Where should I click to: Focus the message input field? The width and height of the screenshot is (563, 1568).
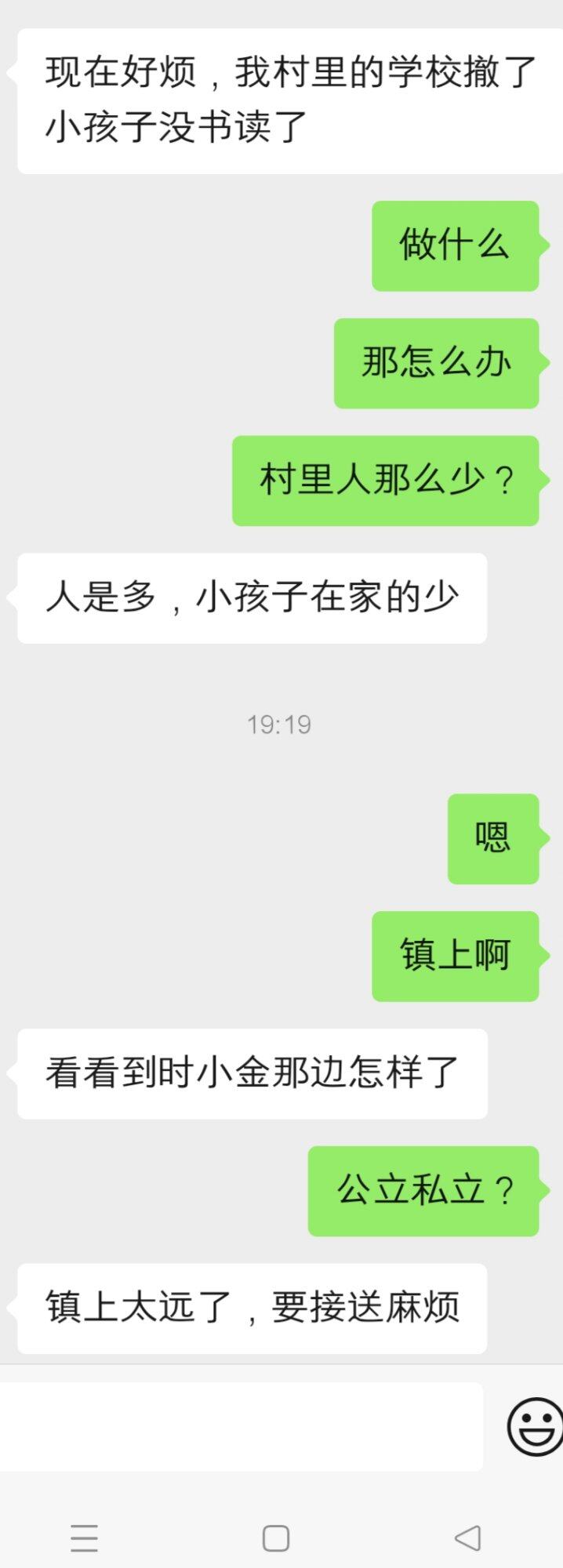240,1427
